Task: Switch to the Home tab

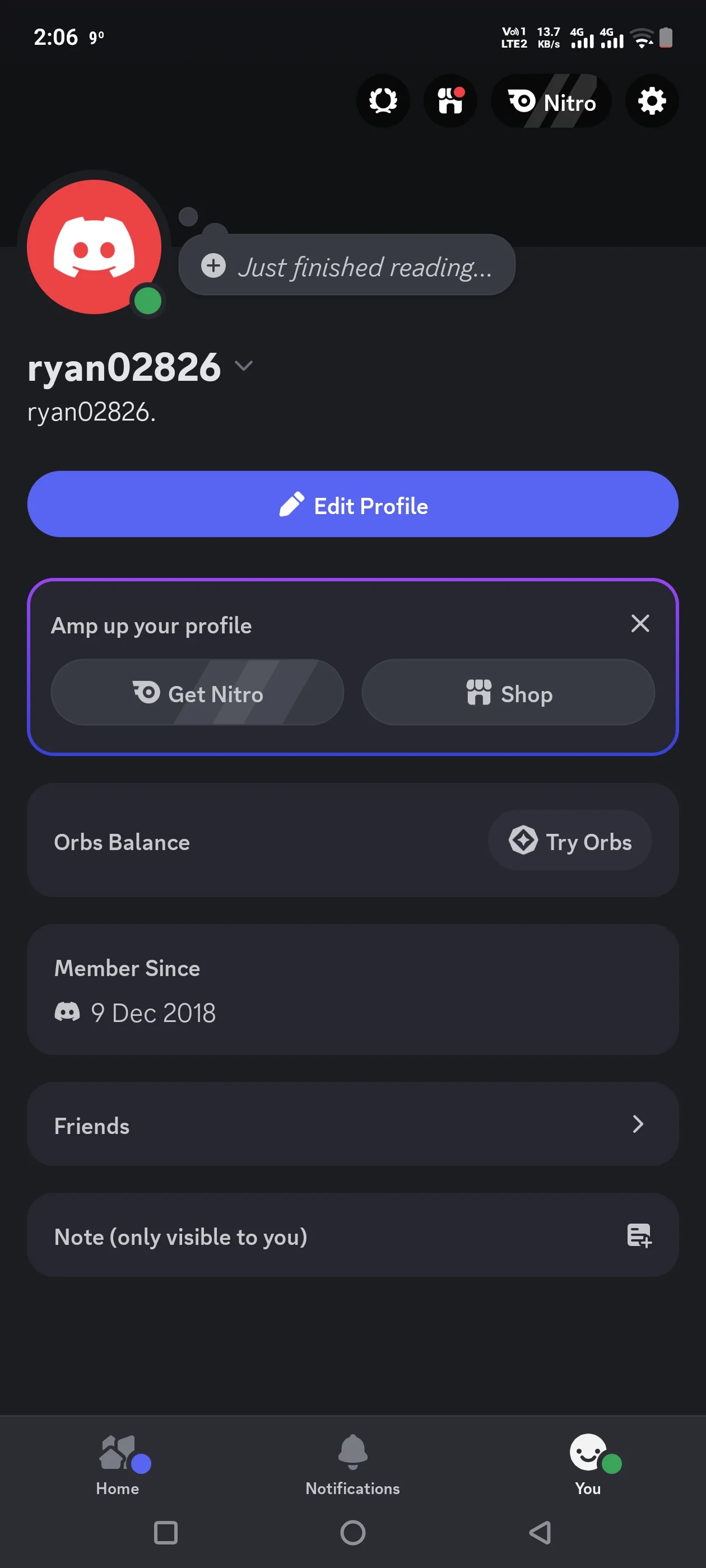Action: tap(118, 1461)
